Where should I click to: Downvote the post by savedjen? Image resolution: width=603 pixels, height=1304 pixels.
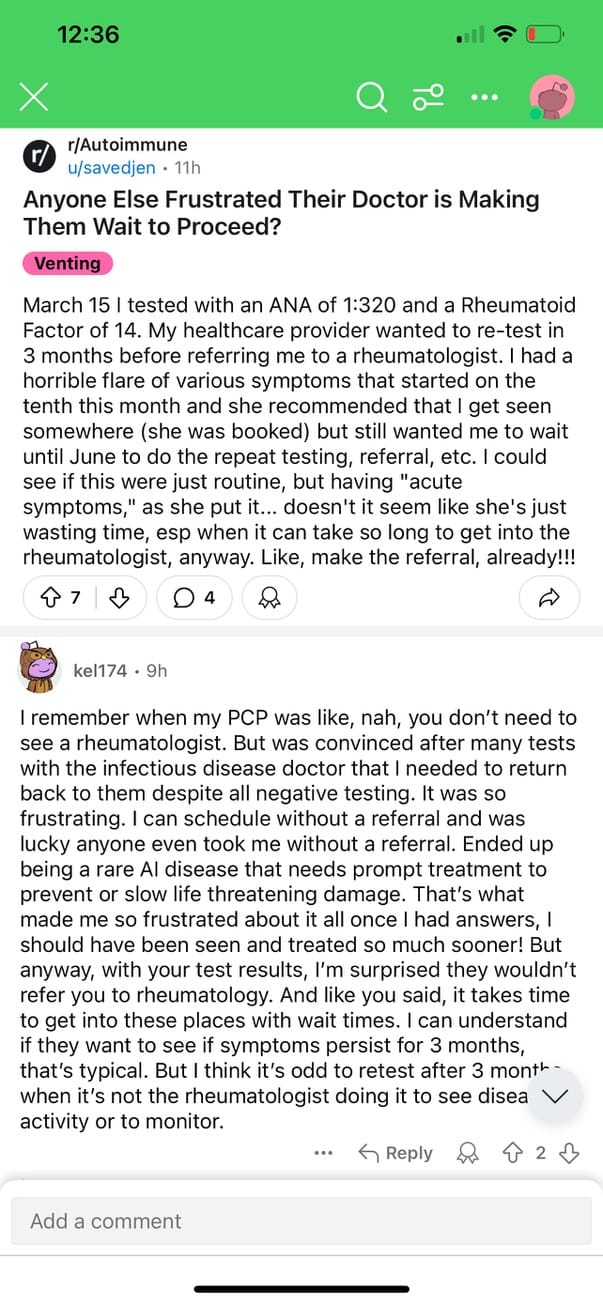119,598
